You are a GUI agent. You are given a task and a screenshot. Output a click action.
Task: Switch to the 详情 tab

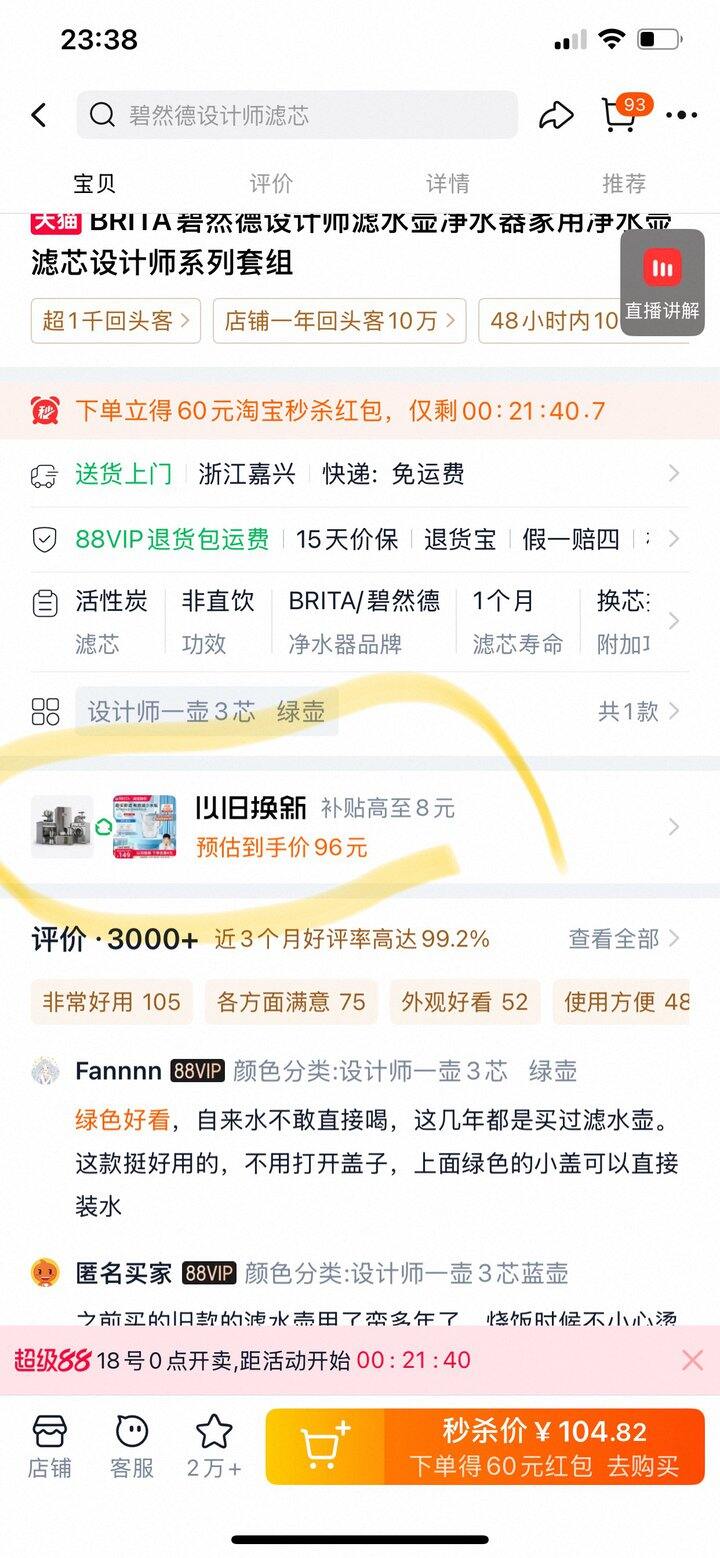(x=448, y=183)
